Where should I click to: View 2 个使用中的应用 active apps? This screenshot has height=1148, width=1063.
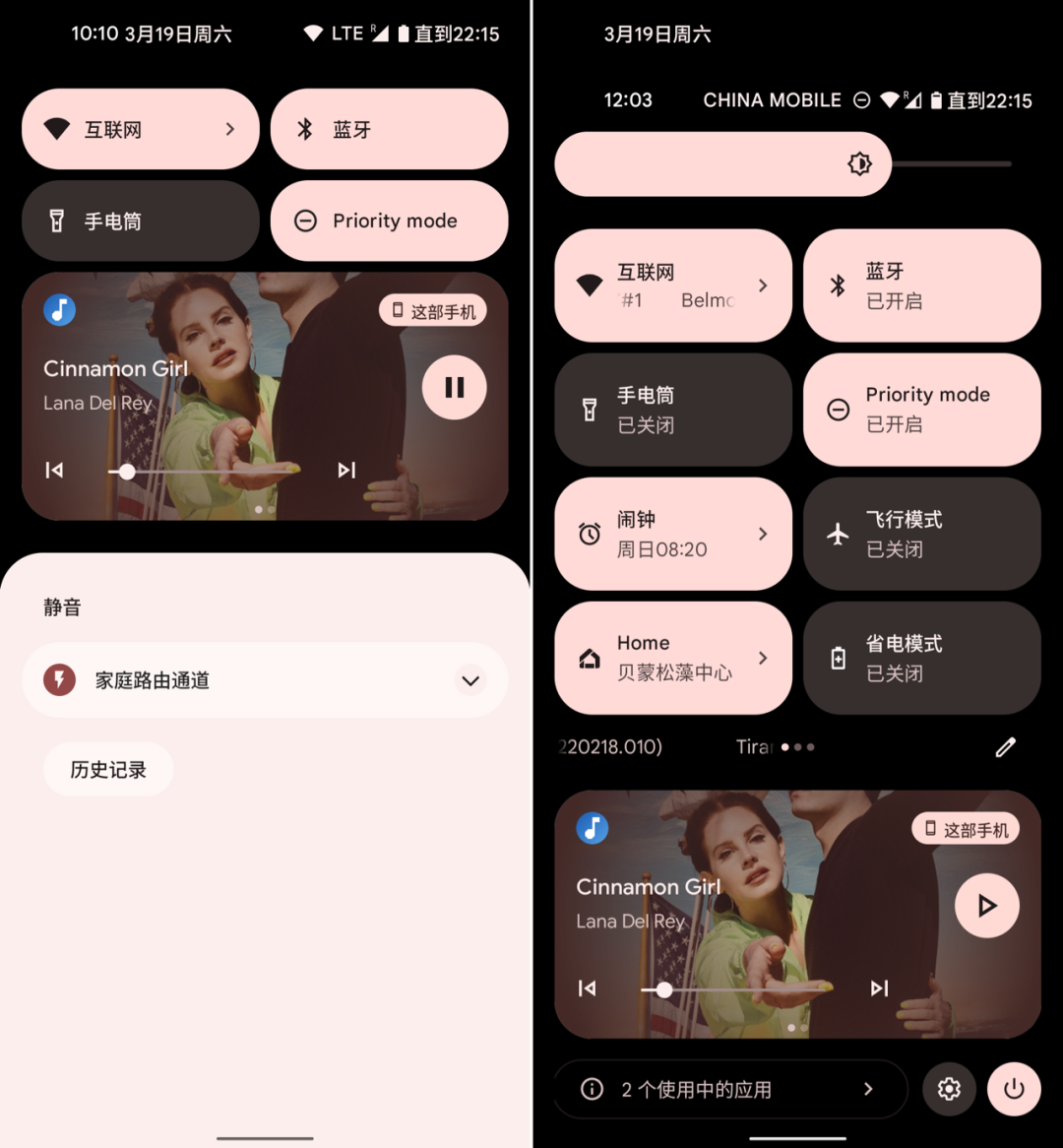point(729,1089)
